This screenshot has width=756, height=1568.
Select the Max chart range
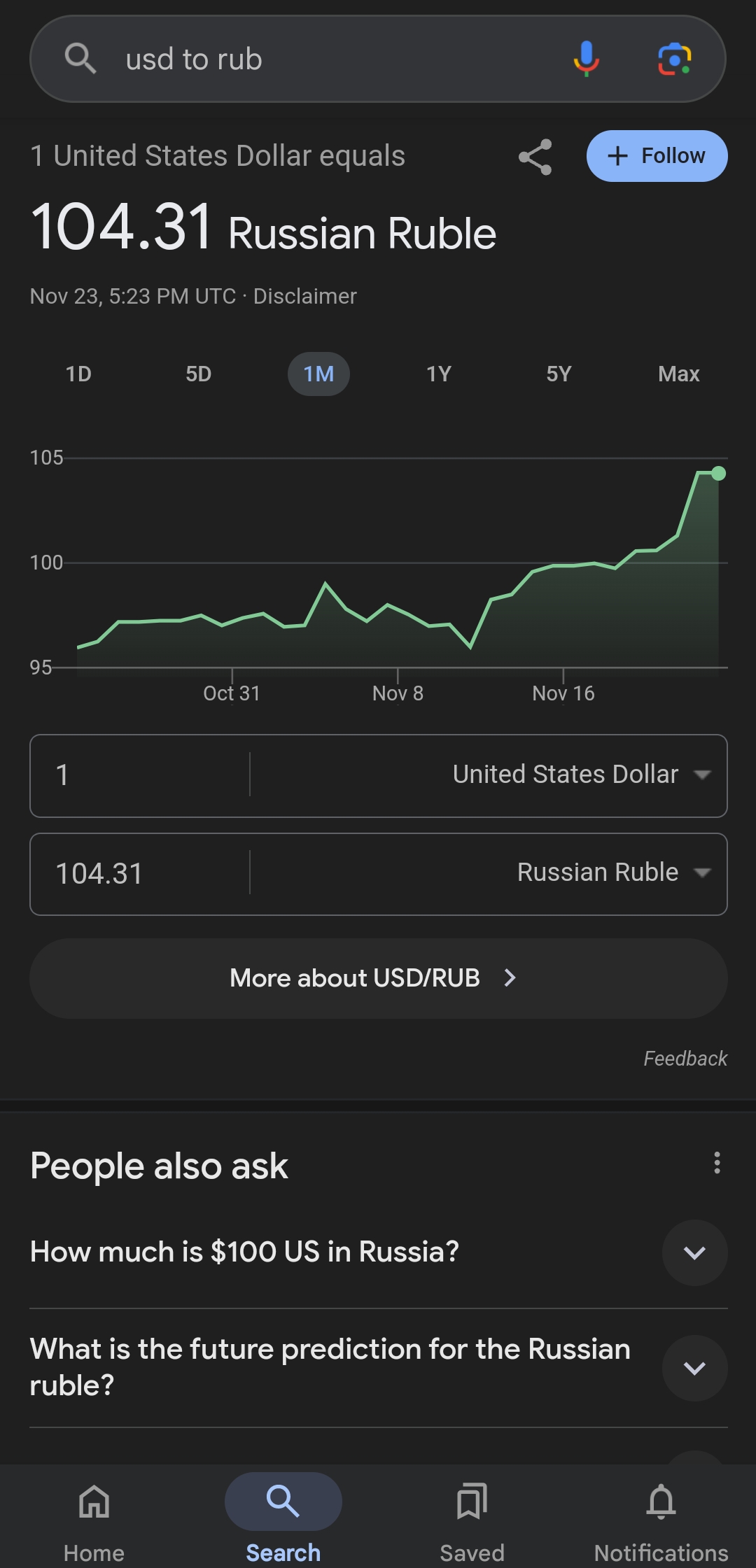pyautogui.click(x=678, y=374)
